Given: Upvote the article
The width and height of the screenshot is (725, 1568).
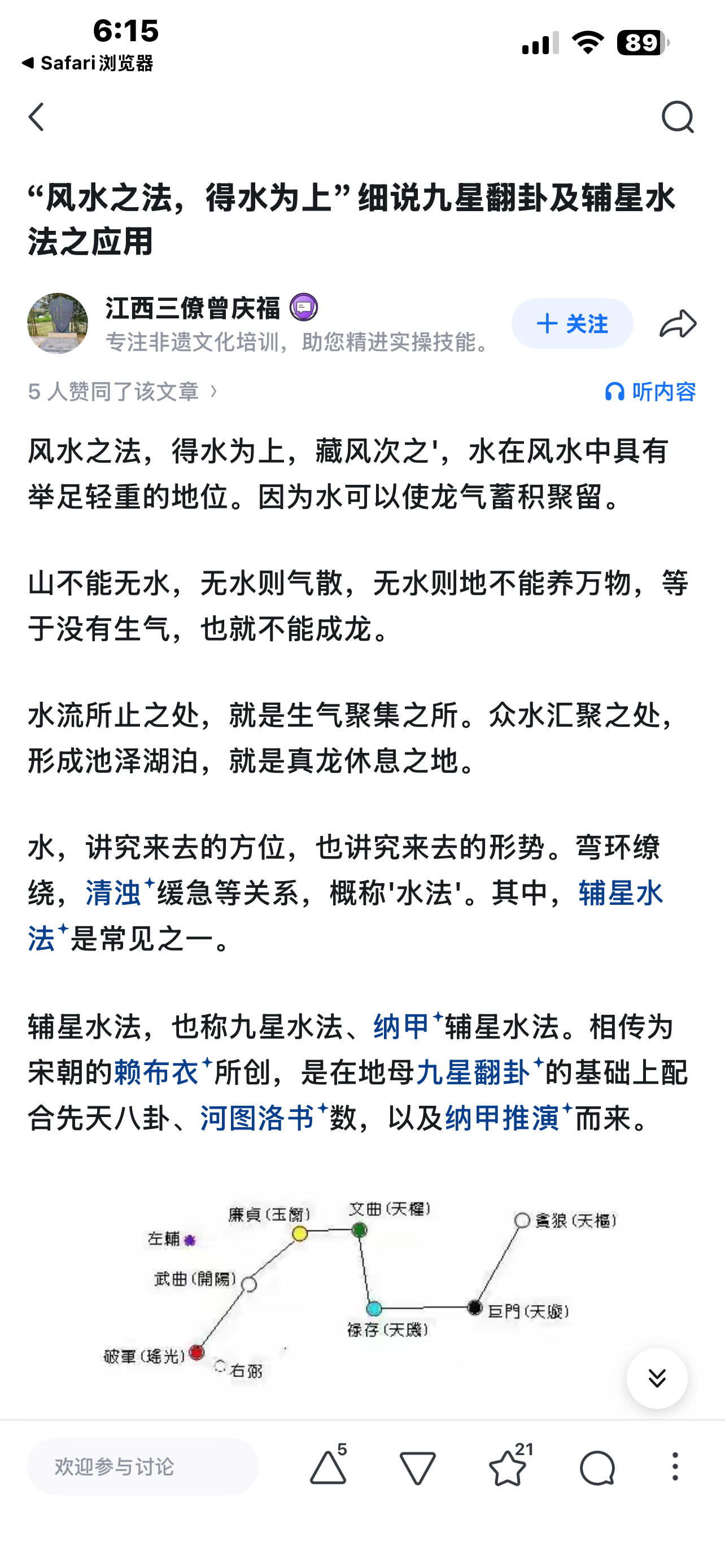Looking at the screenshot, I should click(x=329, y=1466).
